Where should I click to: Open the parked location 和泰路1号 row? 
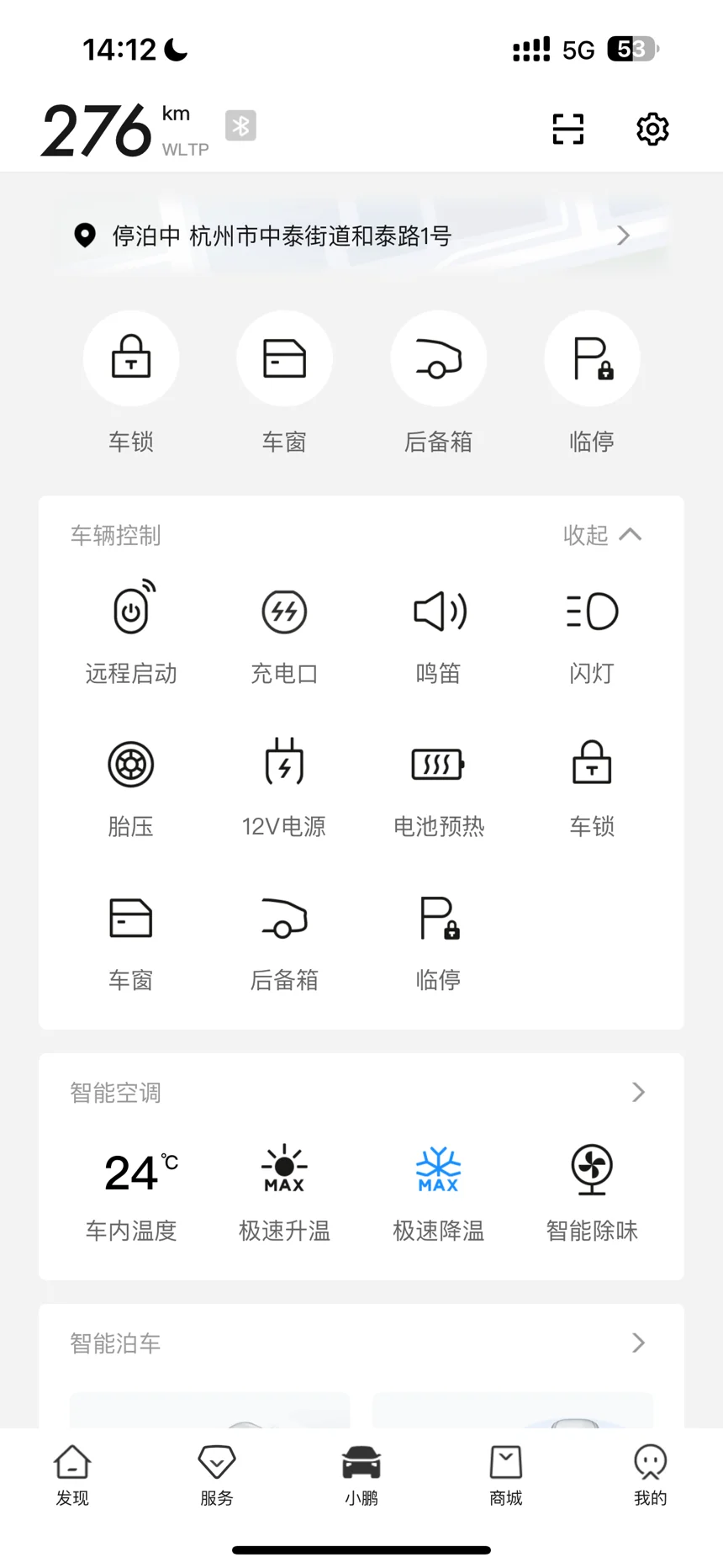tap(361, 236)
